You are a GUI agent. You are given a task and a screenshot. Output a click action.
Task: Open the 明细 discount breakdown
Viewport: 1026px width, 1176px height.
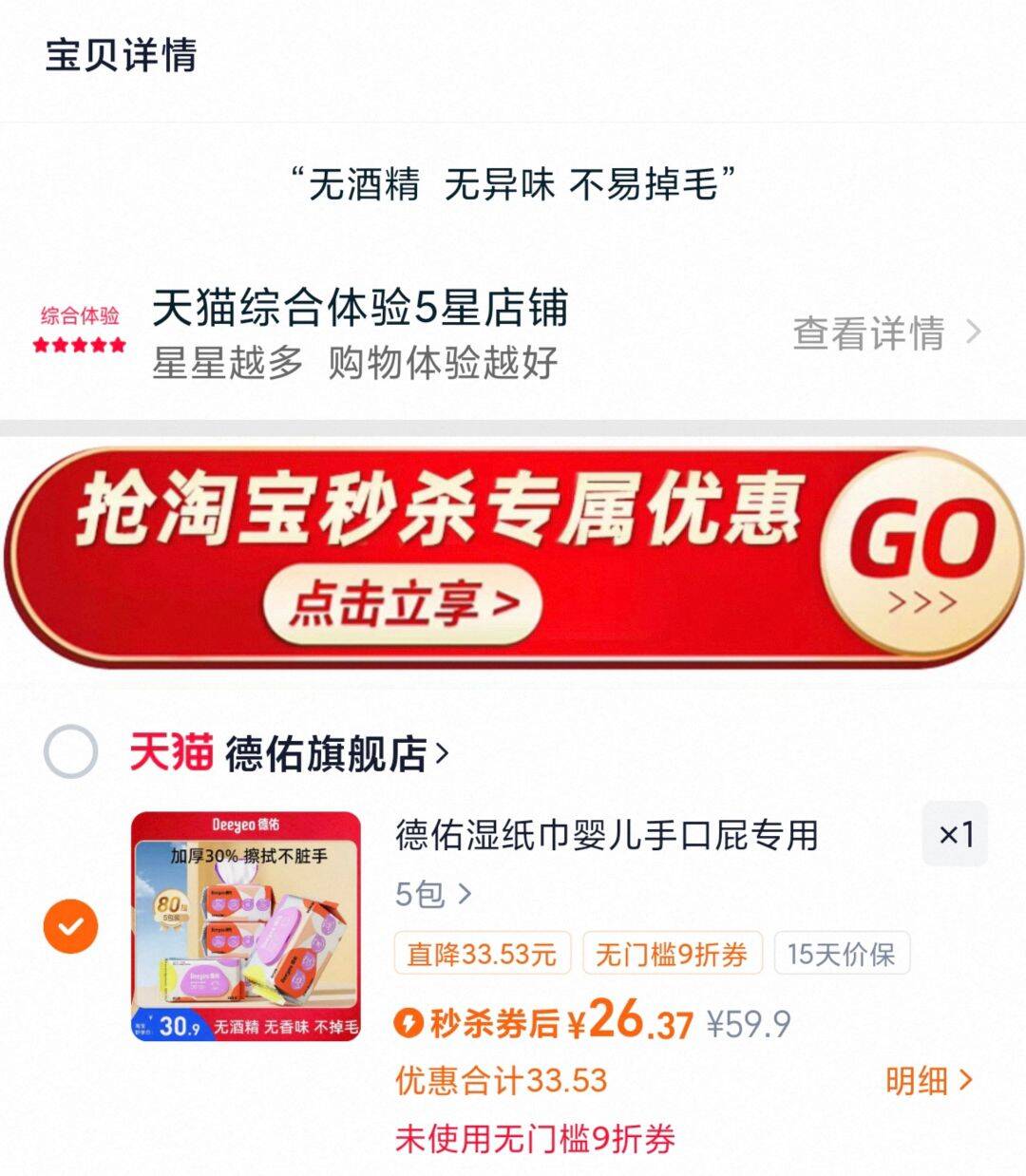[x=925, y=1081]
